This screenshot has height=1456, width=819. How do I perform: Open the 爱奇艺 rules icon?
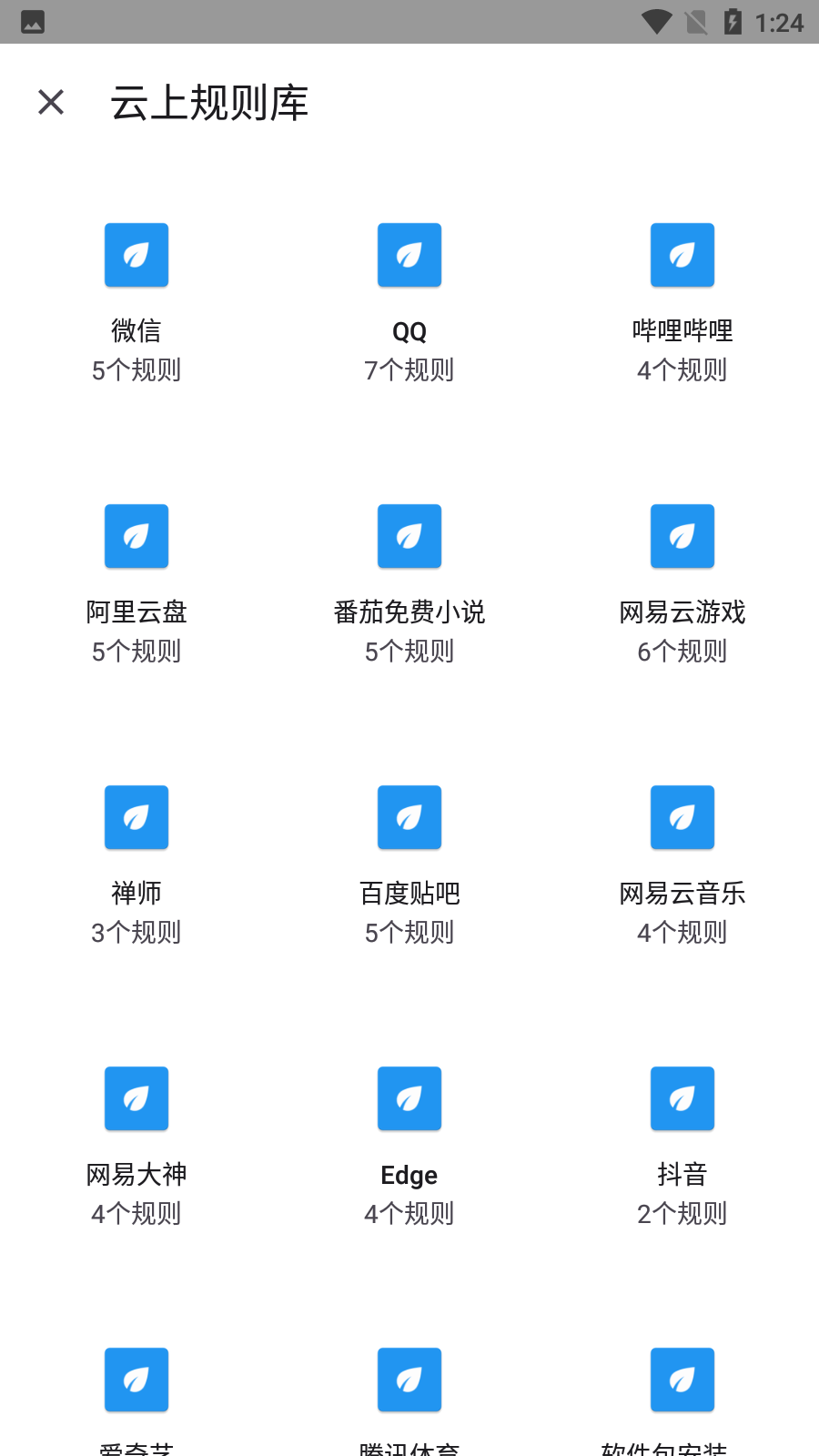click(136, 1379)
